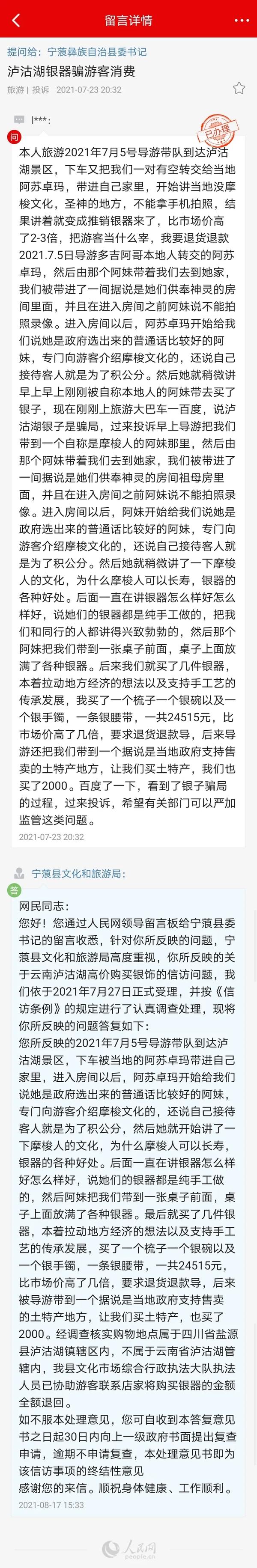This screenshot has width=257, height=1568.
Task: Open the 宁蒗彝族自治县委书记 link
Action: [x=97, y=52]
